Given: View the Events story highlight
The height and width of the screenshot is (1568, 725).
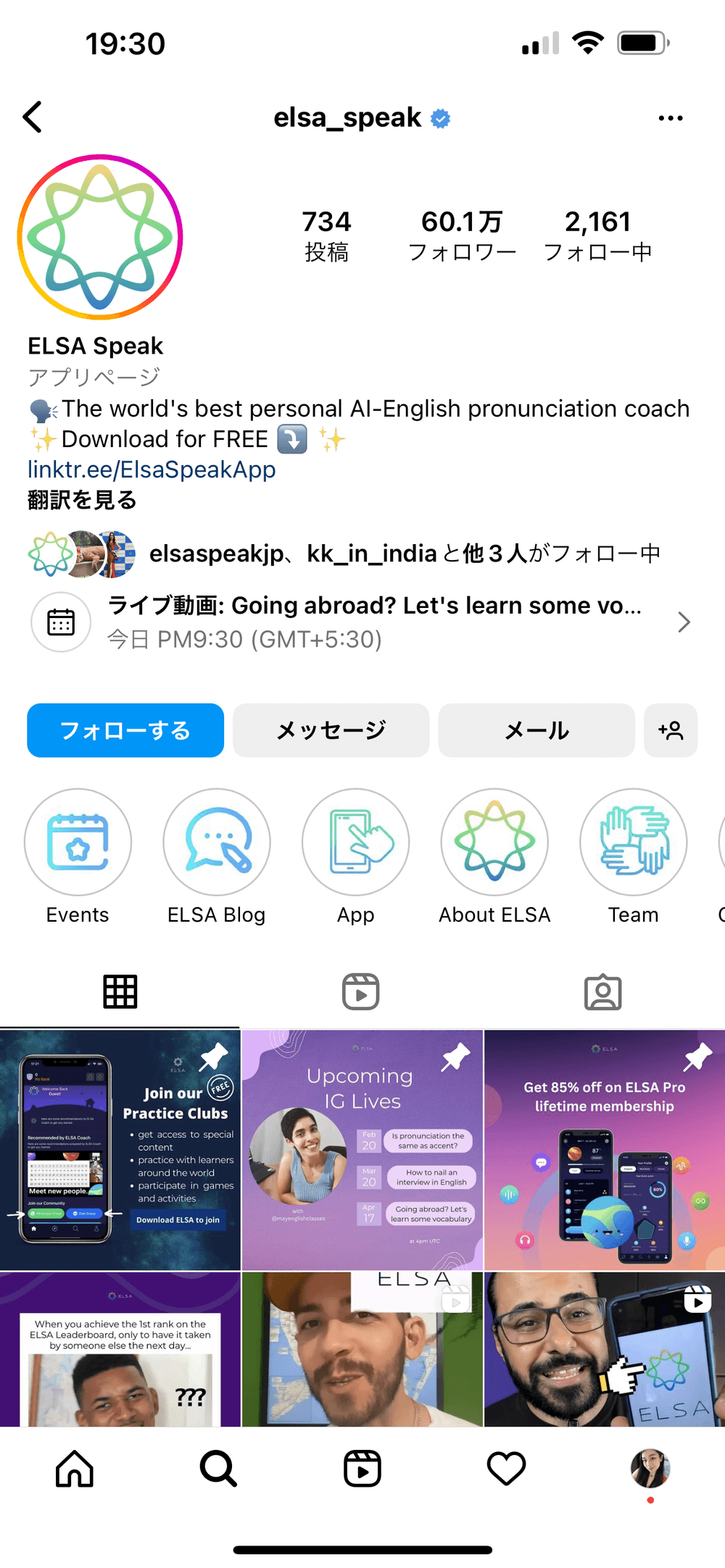Looking at the screenshot, I should [78, 842].
